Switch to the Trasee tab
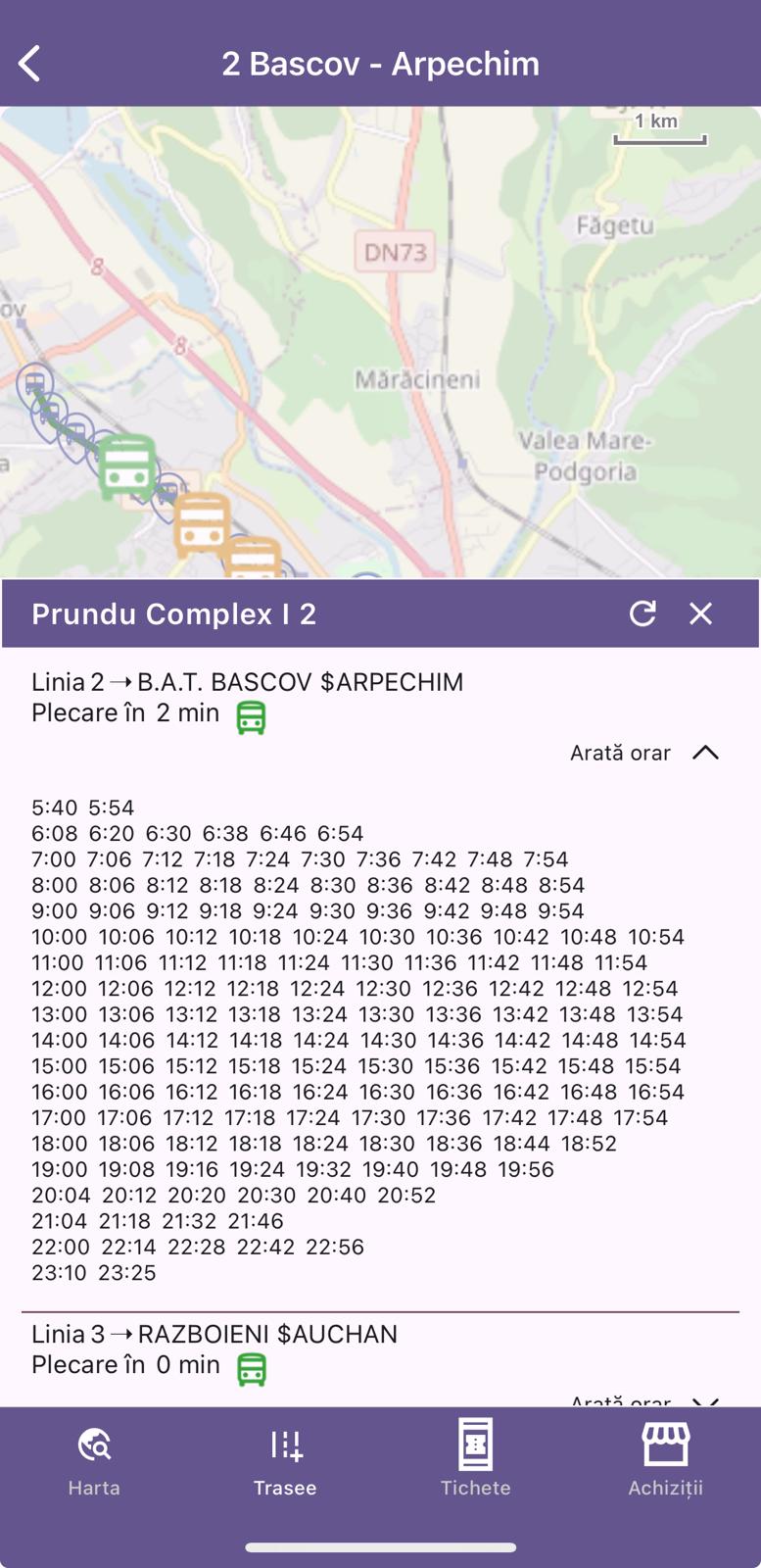Image resolution: width=761 pixels, height=1568 pixels. tap(285, 1460)
